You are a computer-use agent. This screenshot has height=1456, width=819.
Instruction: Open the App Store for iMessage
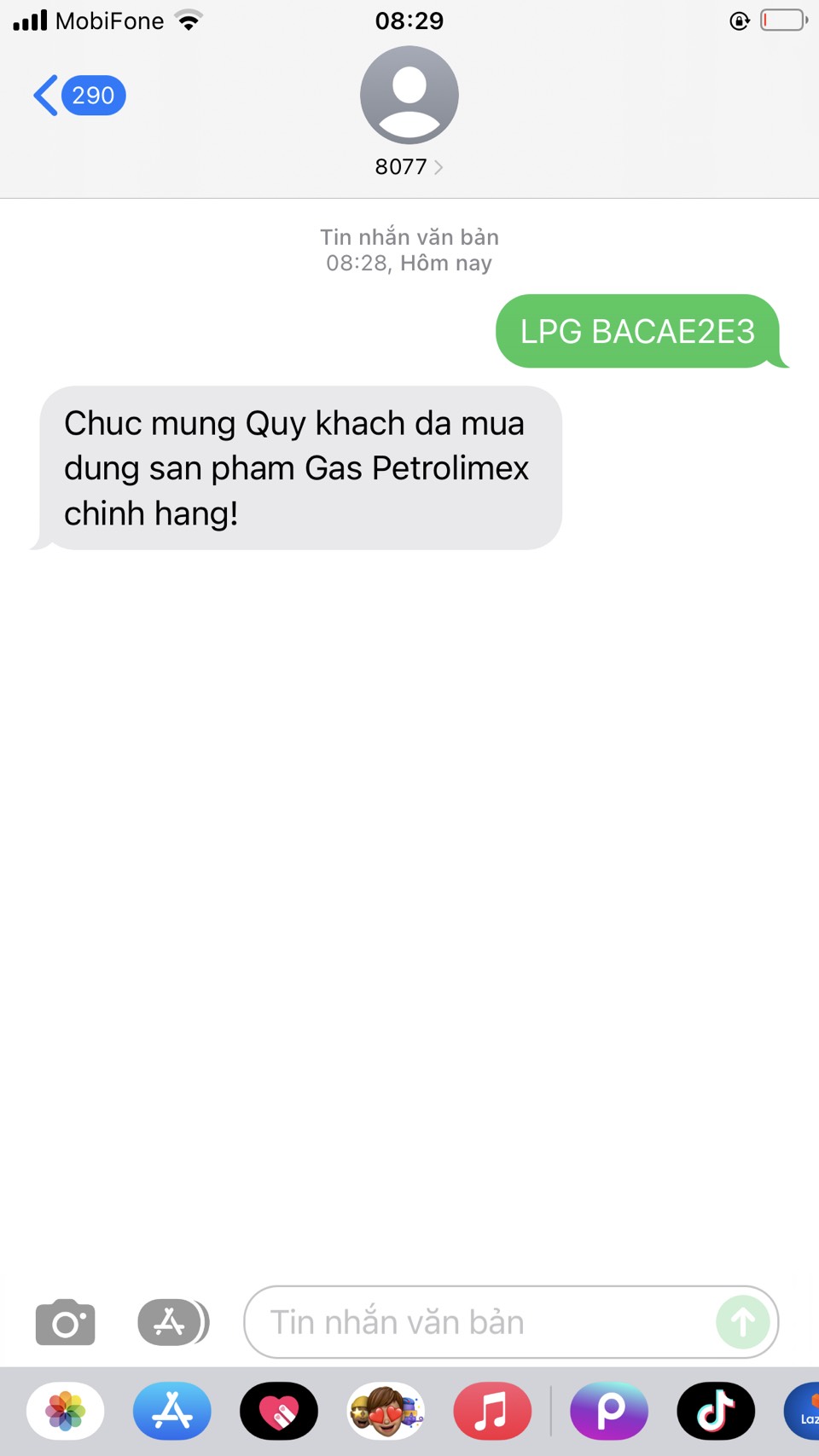[x=172, y=1411]
